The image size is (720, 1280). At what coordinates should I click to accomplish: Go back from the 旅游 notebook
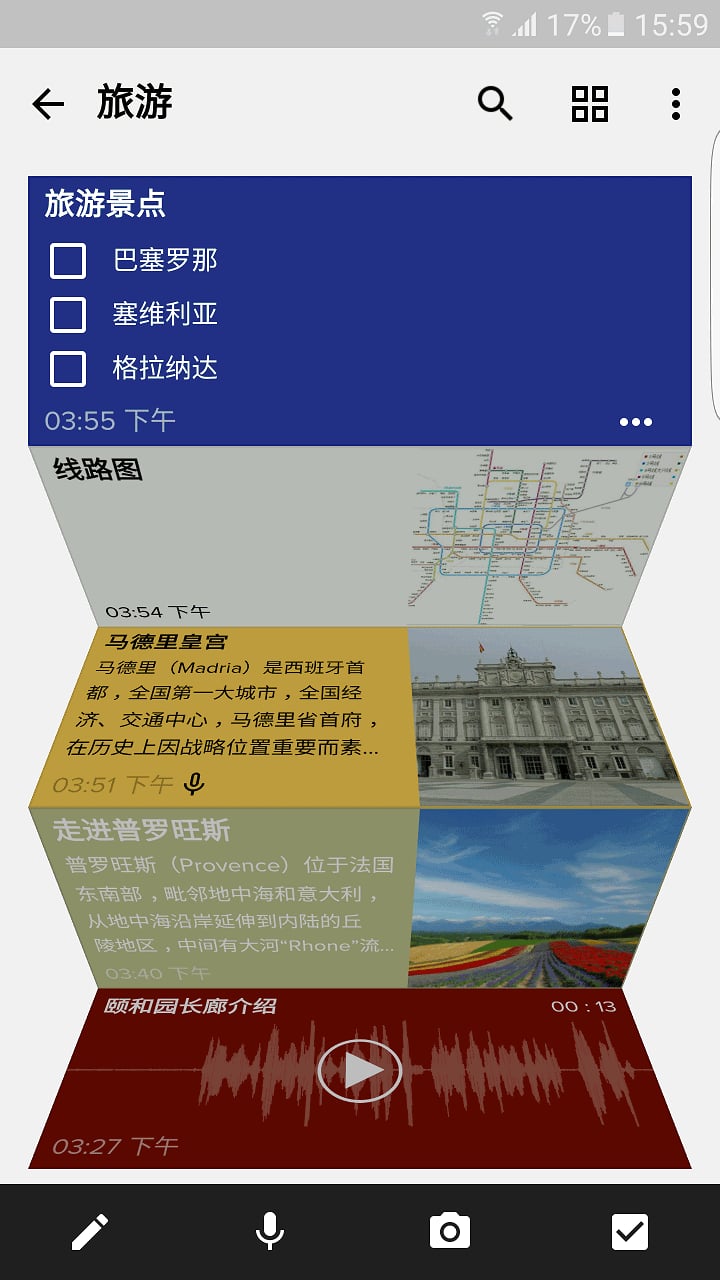pyautogui.click(x=48, y=103)
